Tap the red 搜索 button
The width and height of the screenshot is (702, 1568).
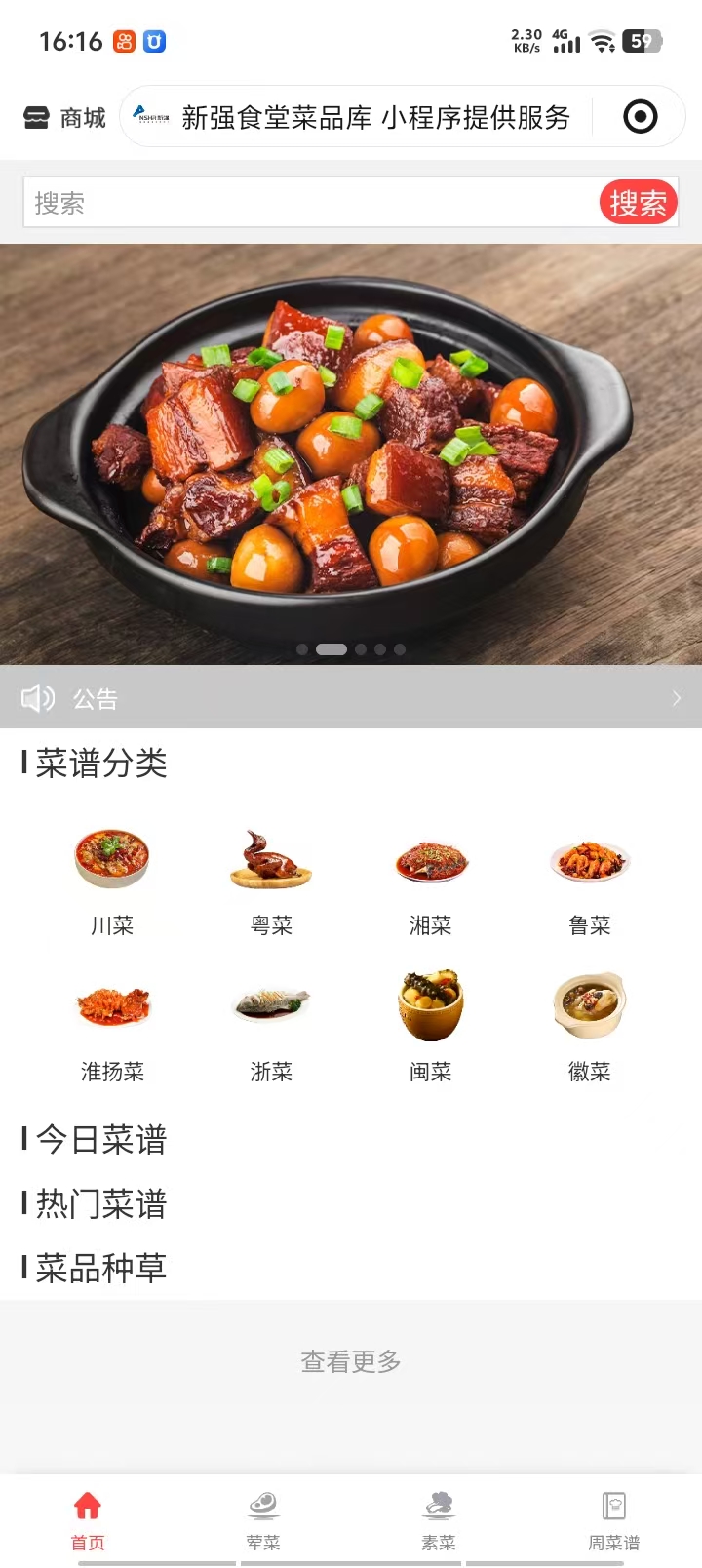pos(638,203)
